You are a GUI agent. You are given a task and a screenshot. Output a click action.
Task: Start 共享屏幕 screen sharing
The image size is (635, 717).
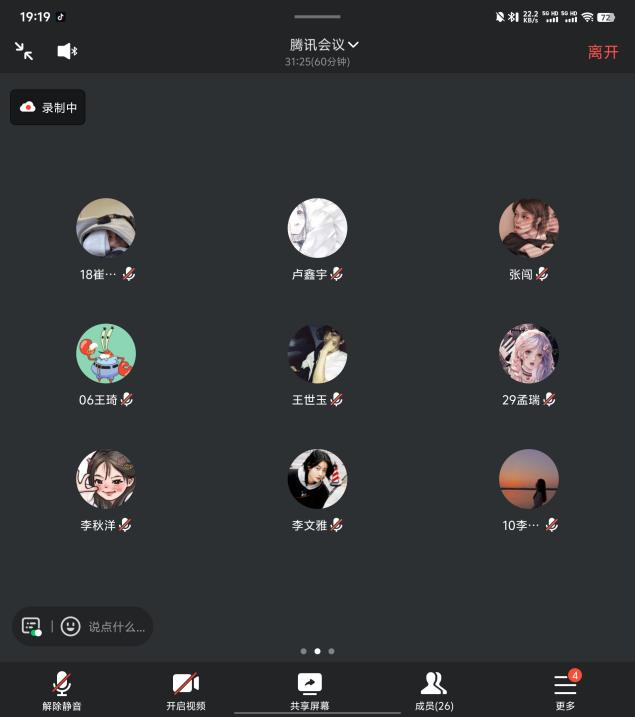(x=310, y=690)
